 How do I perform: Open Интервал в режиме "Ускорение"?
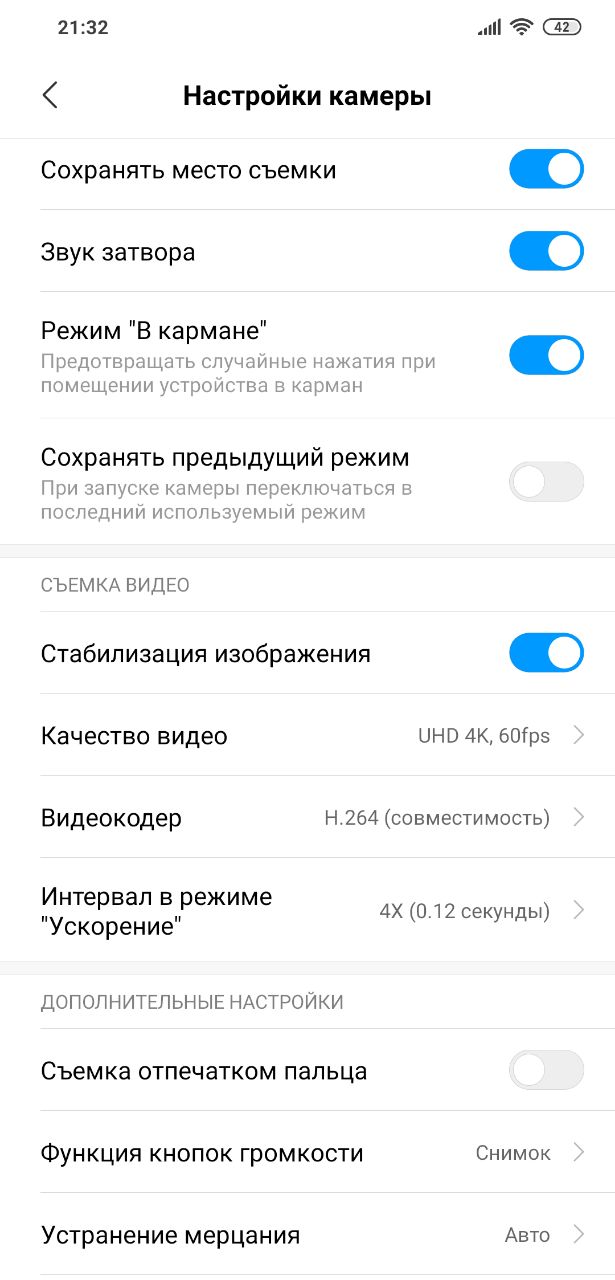[x=307, y=911]
